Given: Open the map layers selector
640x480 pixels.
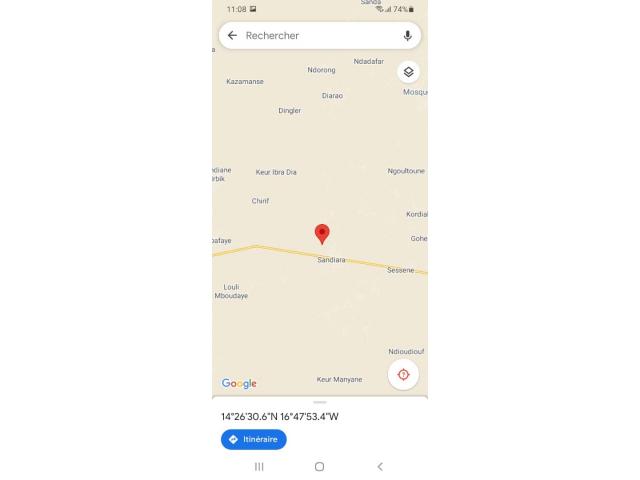Looking at the screenshot, I should (408, 72).
